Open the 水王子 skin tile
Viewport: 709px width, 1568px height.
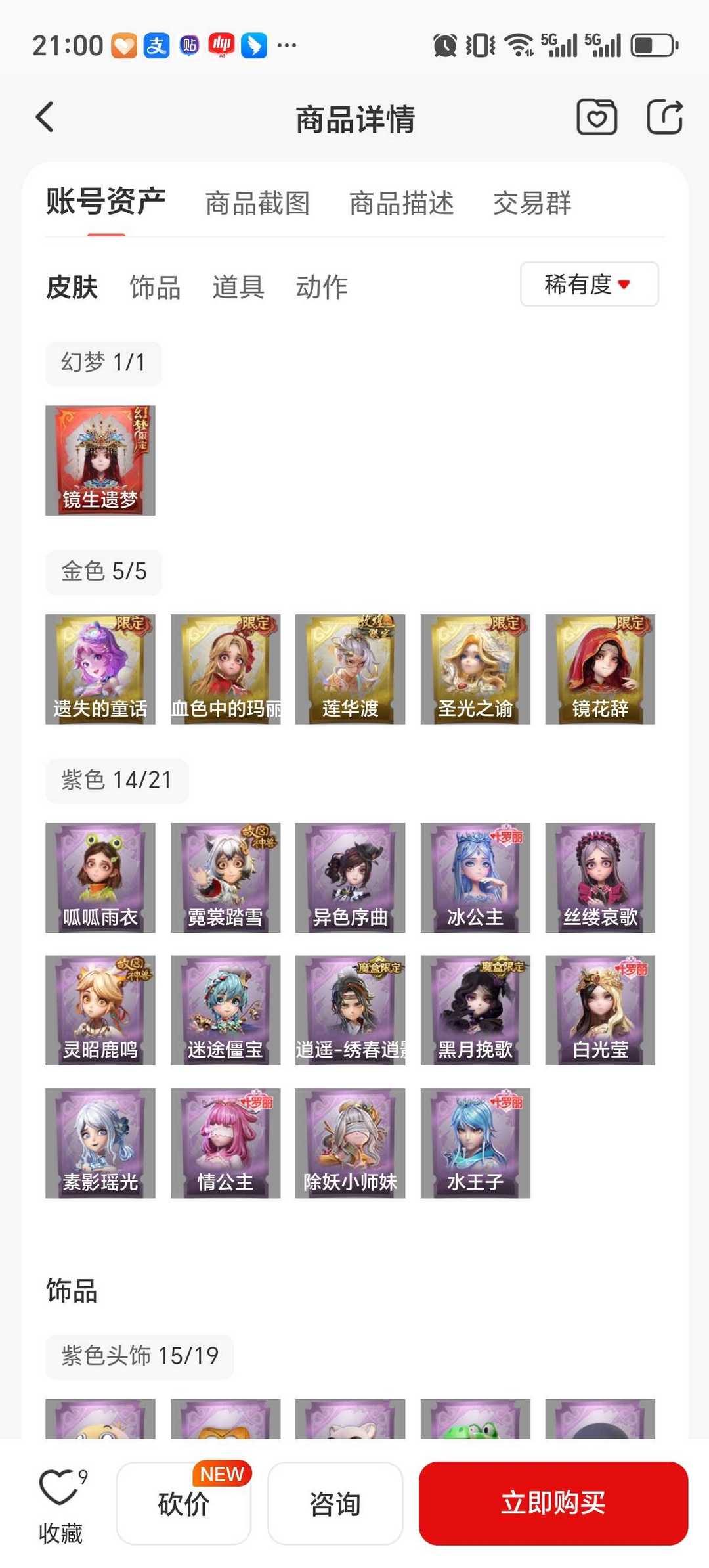475,1144
